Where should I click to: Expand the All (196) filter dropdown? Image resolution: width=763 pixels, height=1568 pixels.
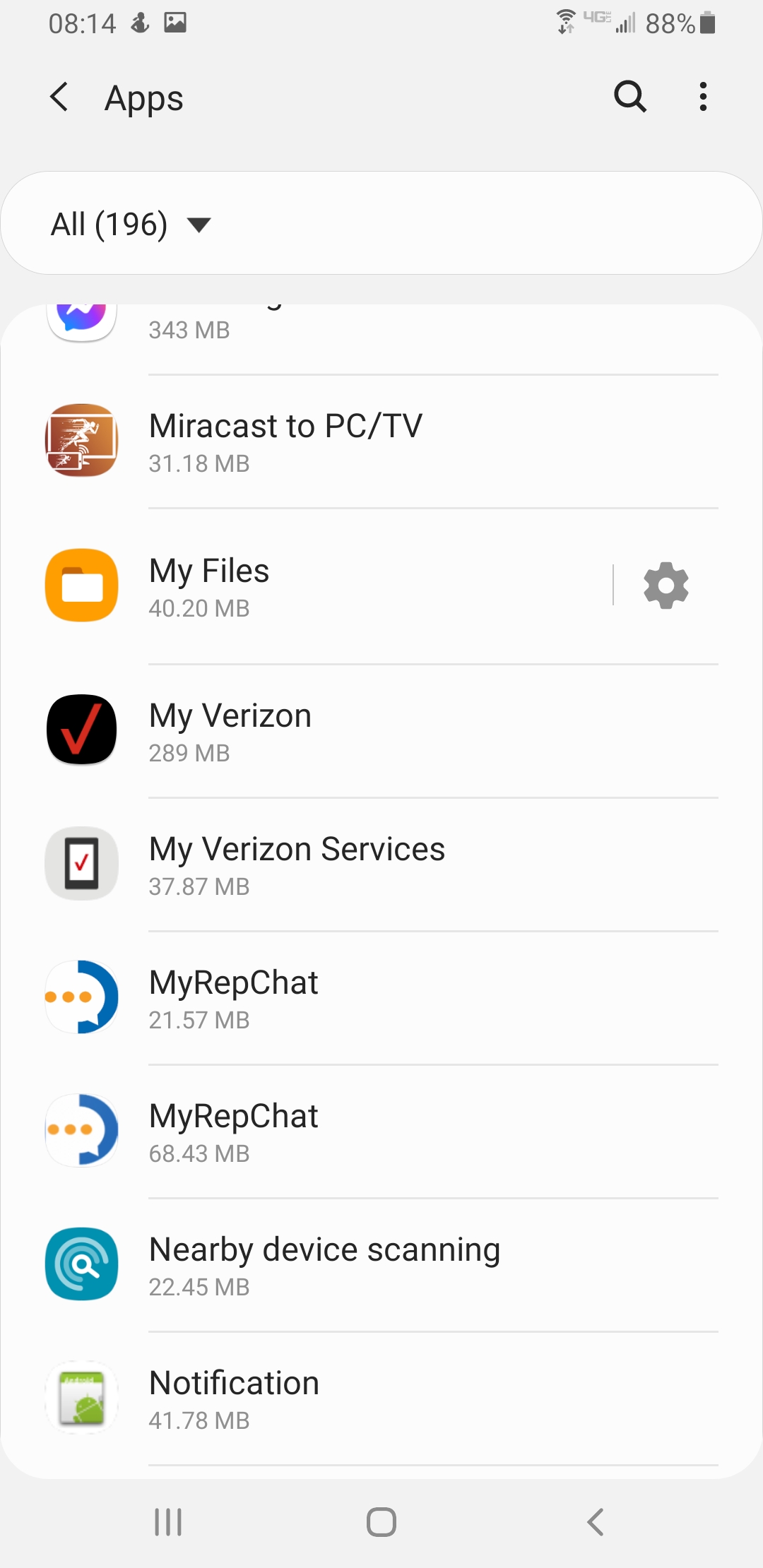click(131, 225)
